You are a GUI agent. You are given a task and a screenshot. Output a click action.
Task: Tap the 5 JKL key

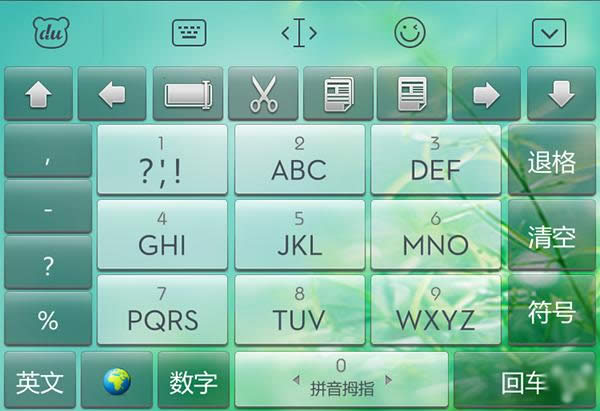coord(299,235)
